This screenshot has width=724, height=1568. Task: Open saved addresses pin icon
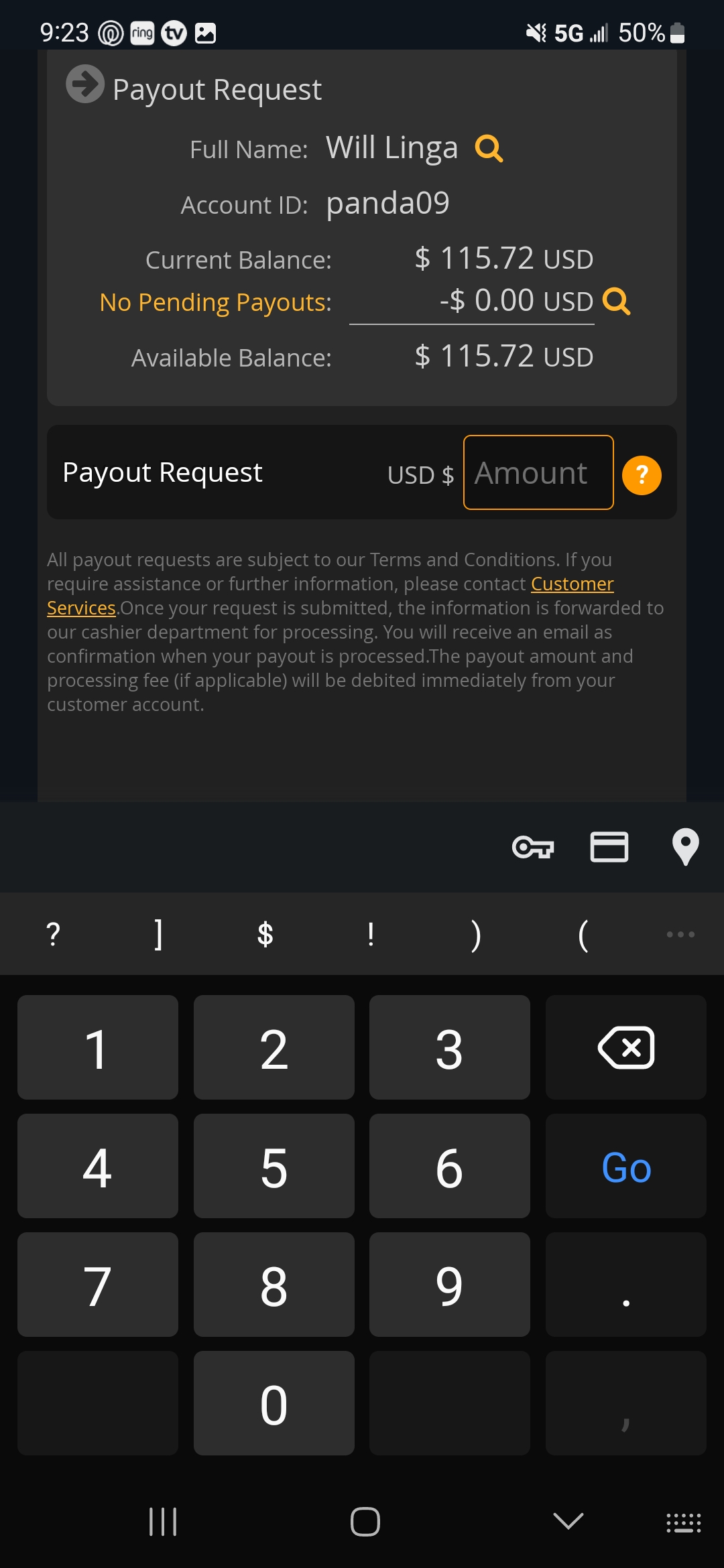[685, 847]
